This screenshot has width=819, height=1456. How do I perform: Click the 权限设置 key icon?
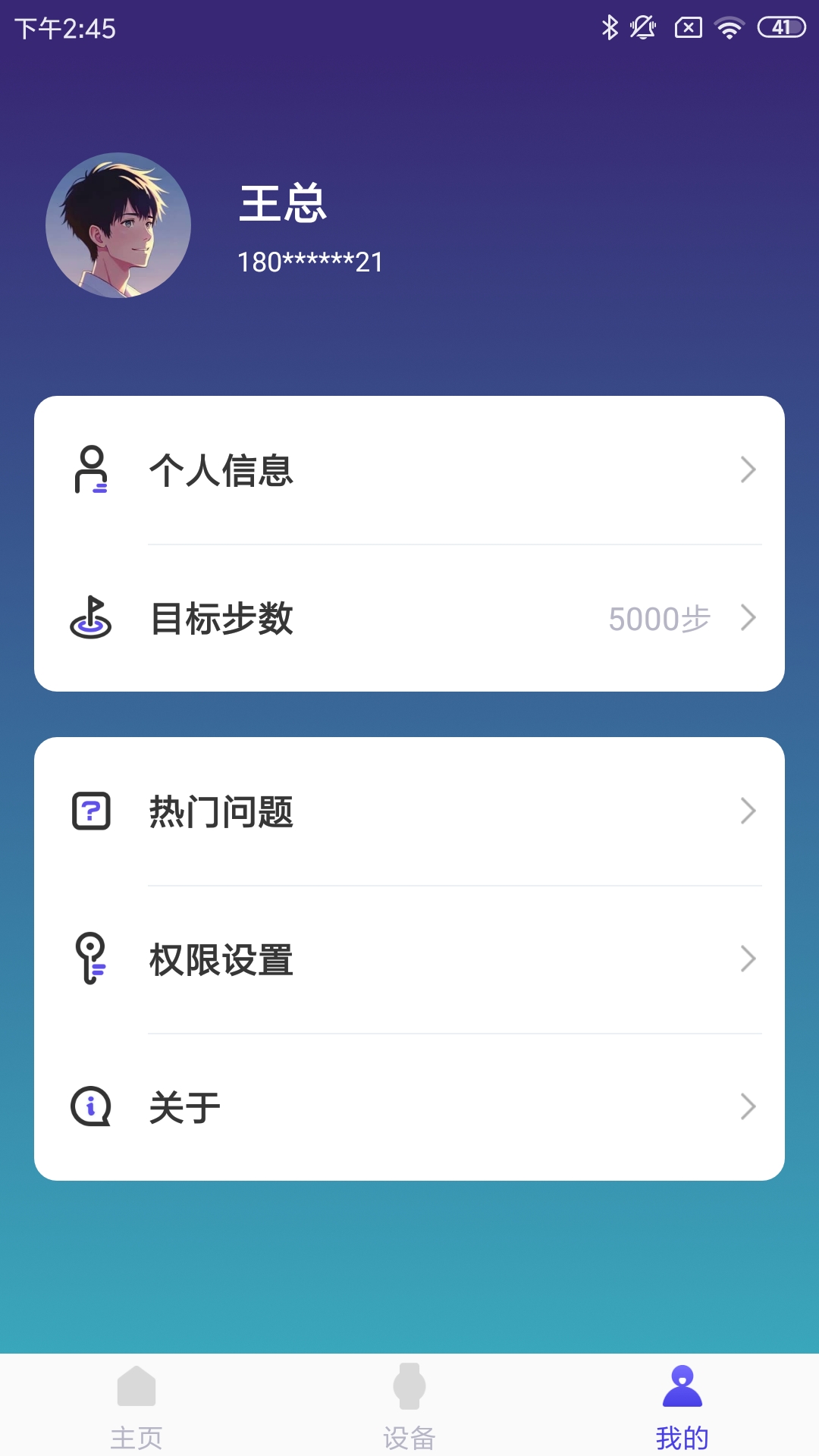[91, 959]
